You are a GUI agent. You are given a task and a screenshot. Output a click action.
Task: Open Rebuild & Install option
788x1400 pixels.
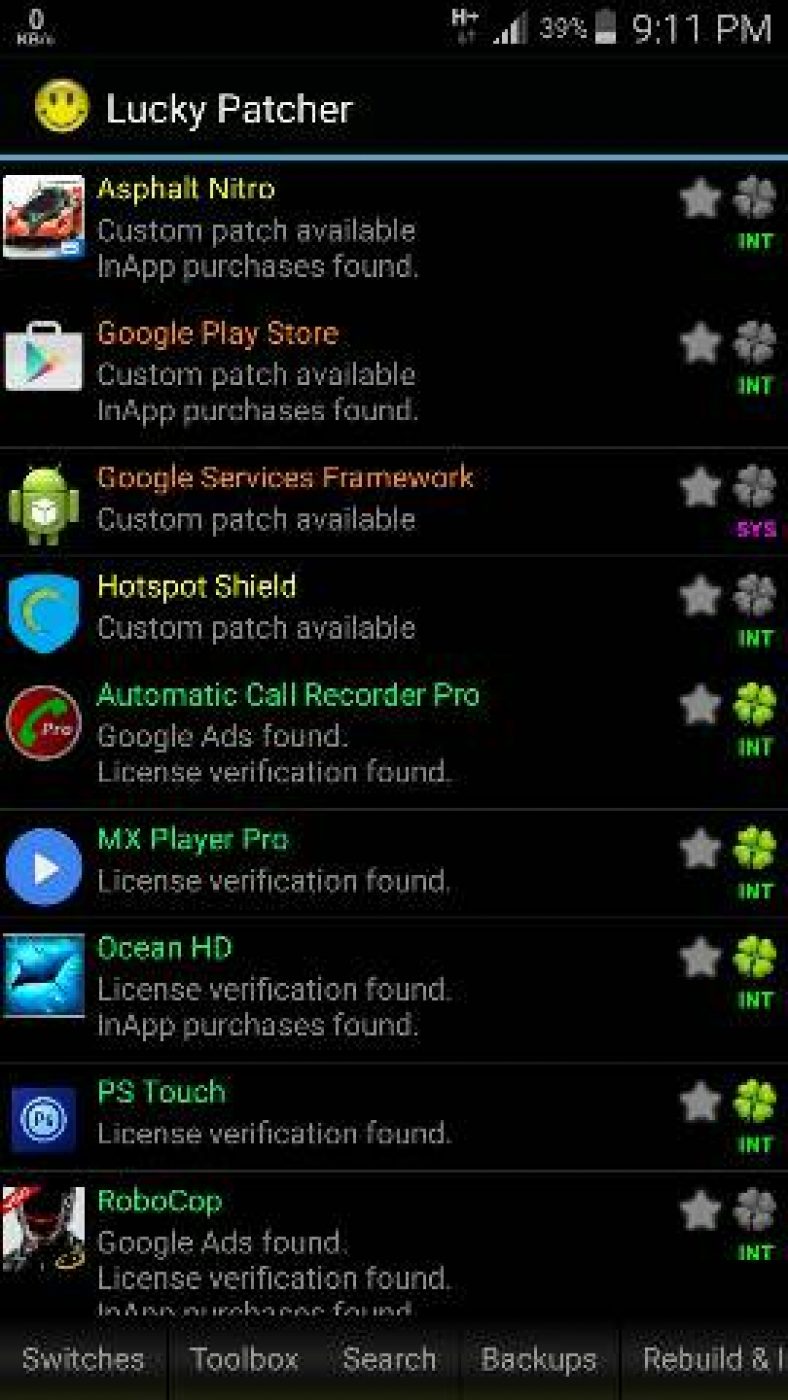(x=708, y=1359)
